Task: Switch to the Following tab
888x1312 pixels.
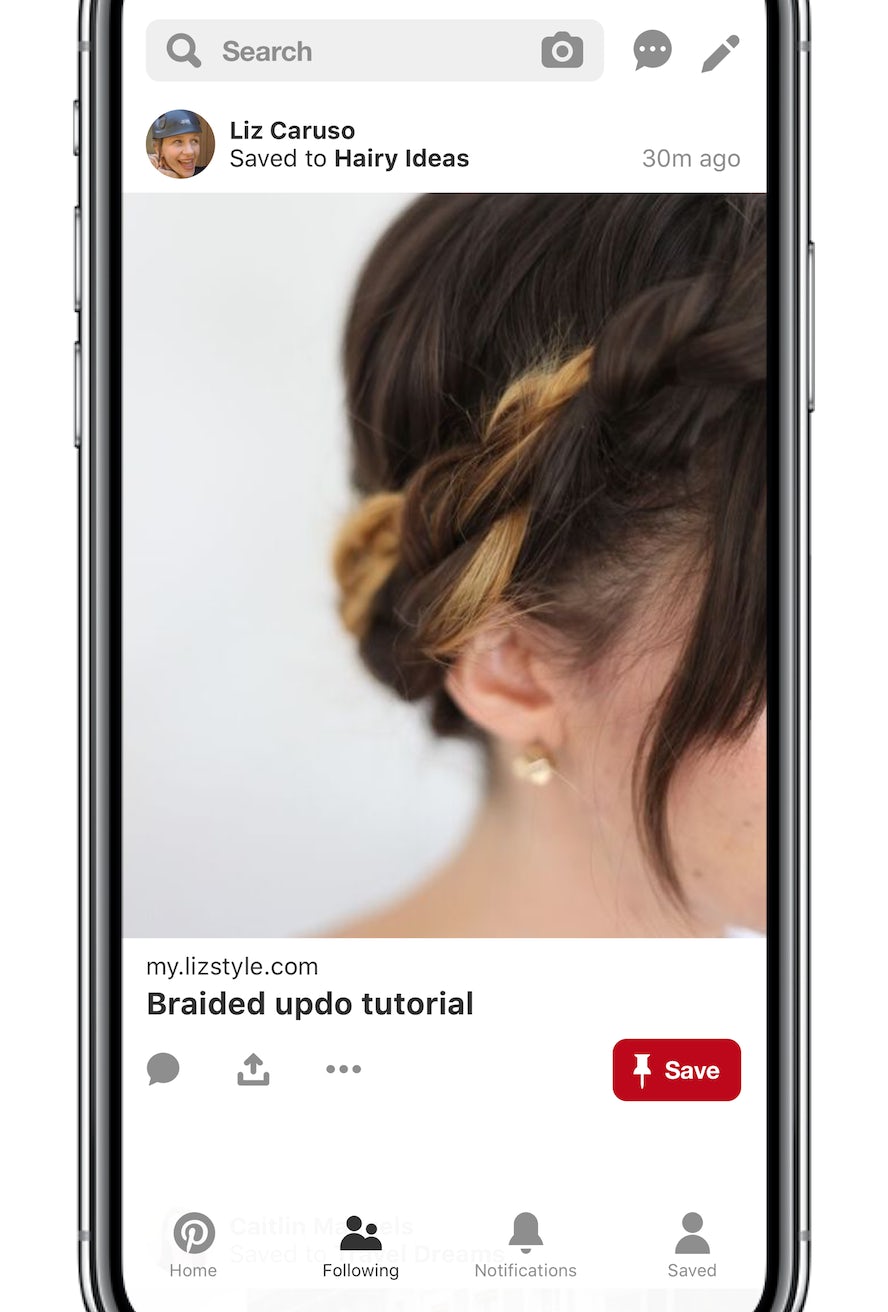Action: 360,1245
